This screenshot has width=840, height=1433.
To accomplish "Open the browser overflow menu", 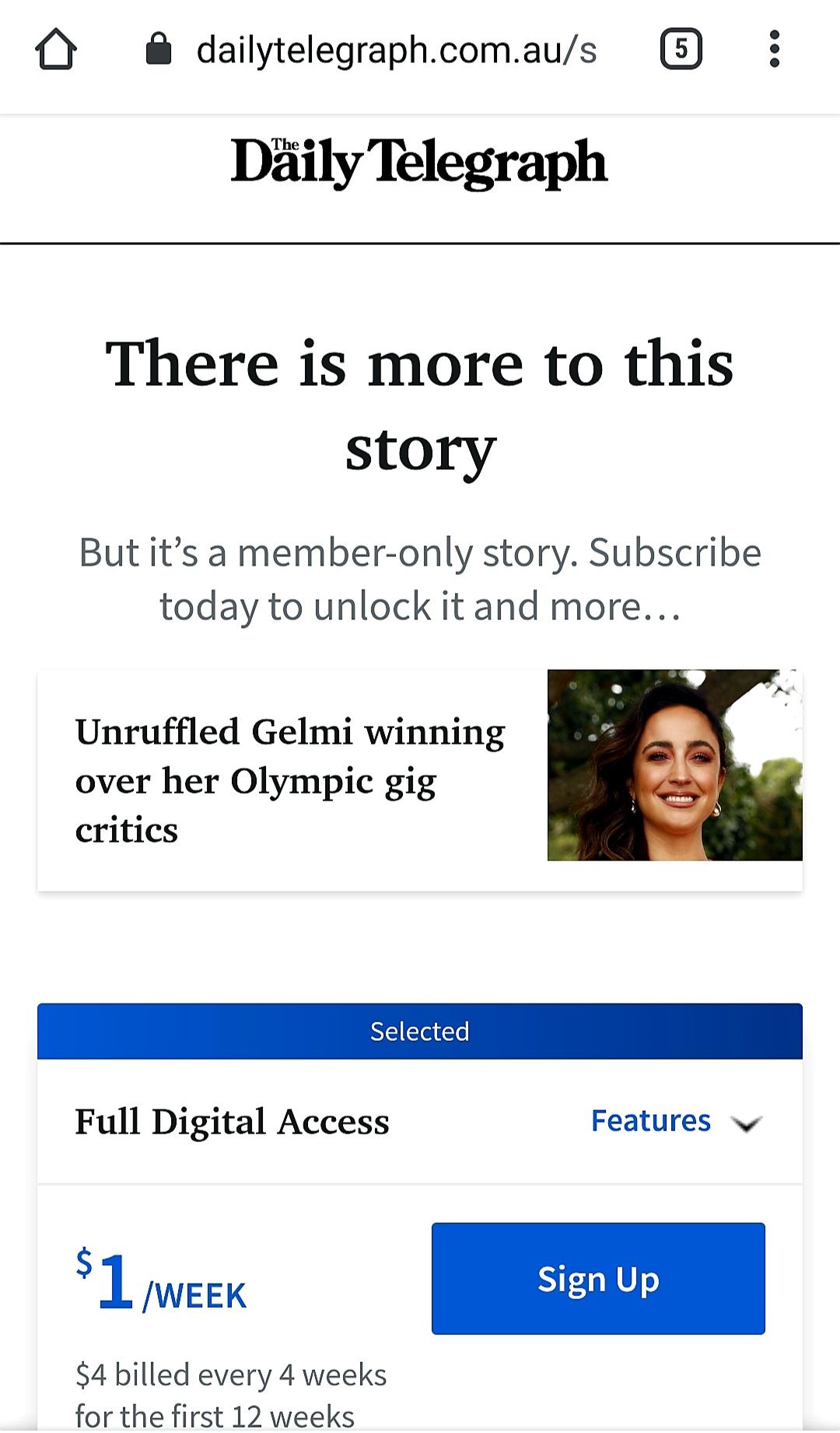I will point(774,50).
